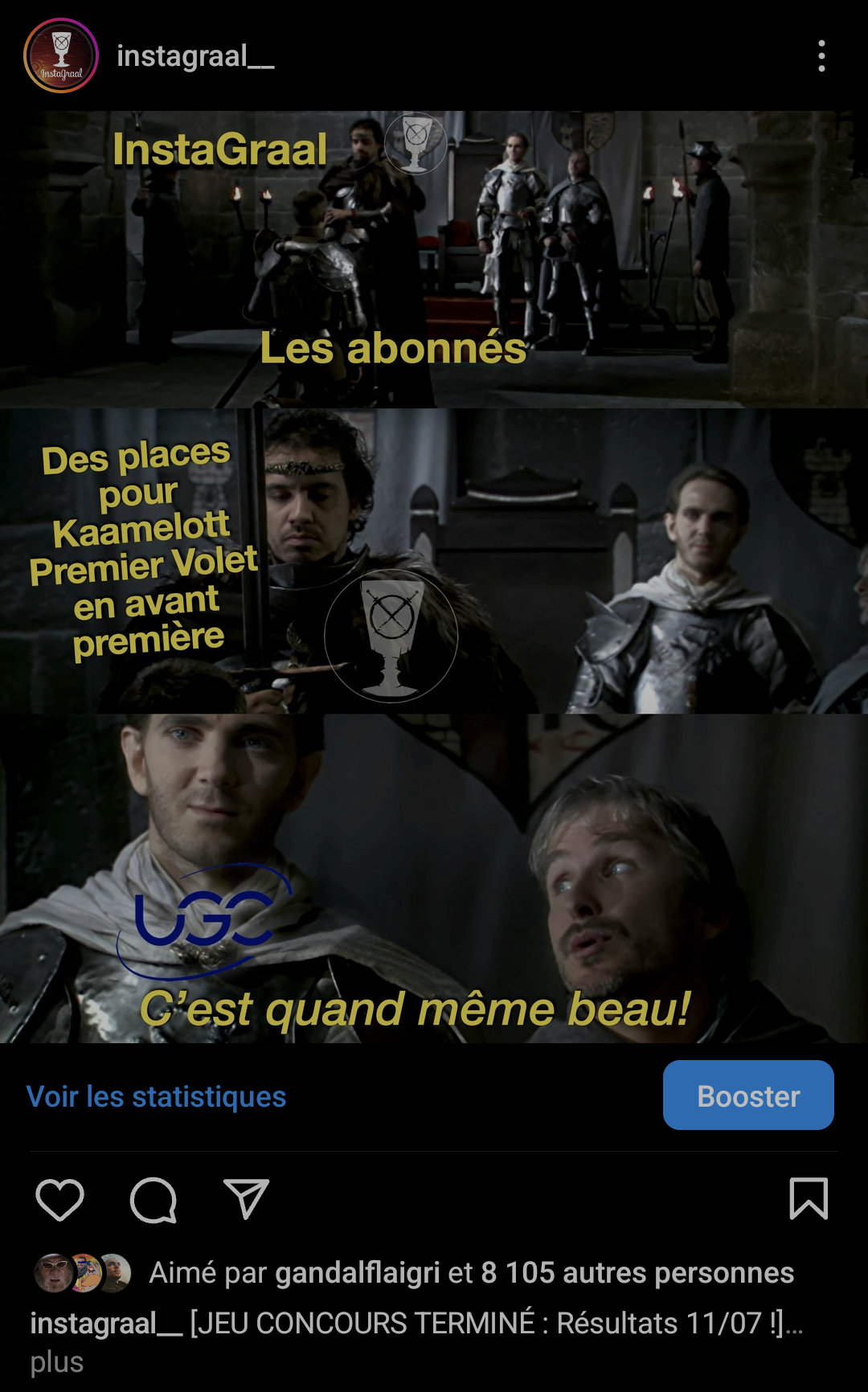Share the post via paper plane icon
Viewport: 868px width, 1392px height.
245,1199
